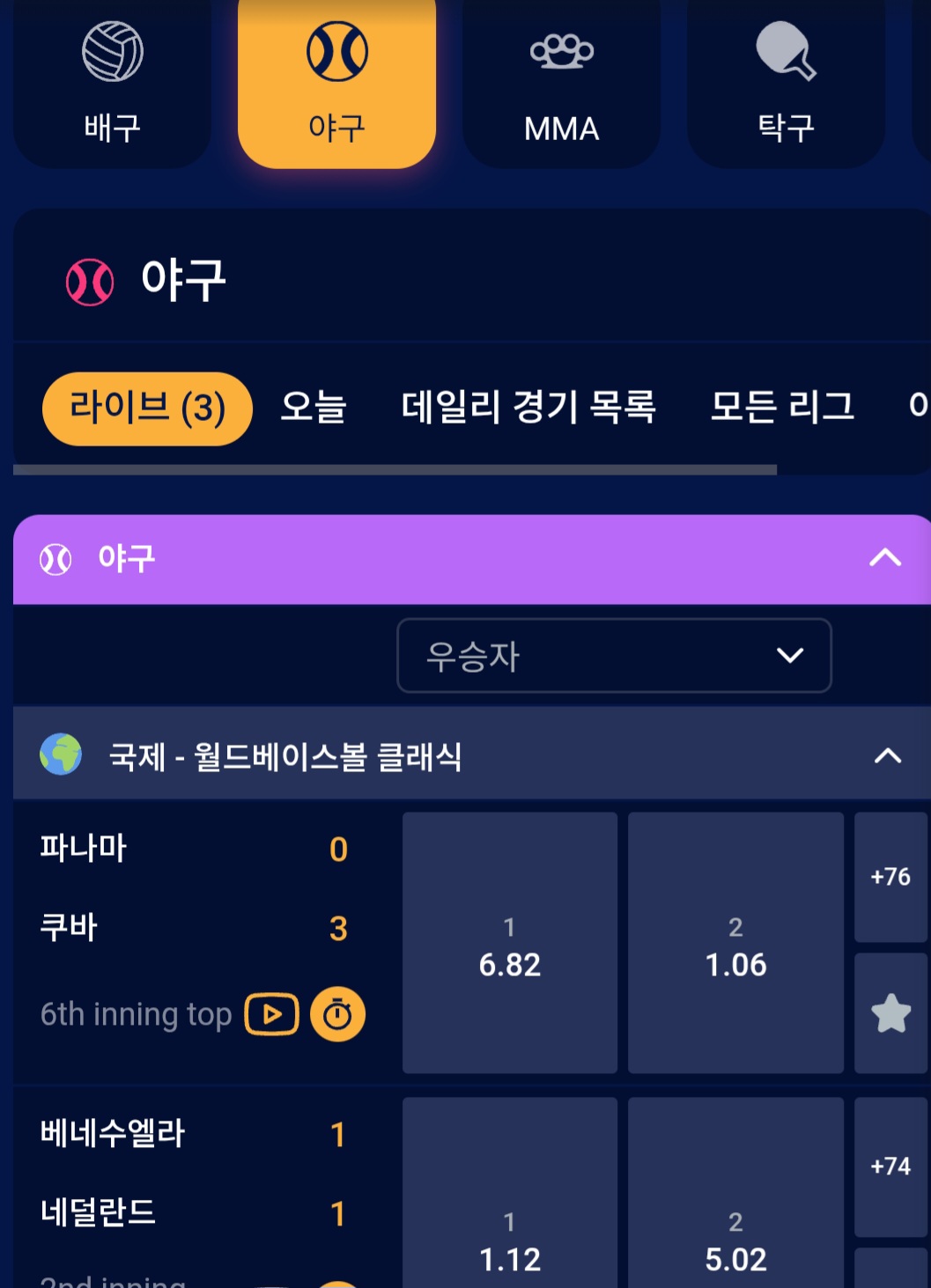Screen dimensions: 931x1288
Task: Show the 라이브 (3) matches tab
Action: (x=147, y=408)
